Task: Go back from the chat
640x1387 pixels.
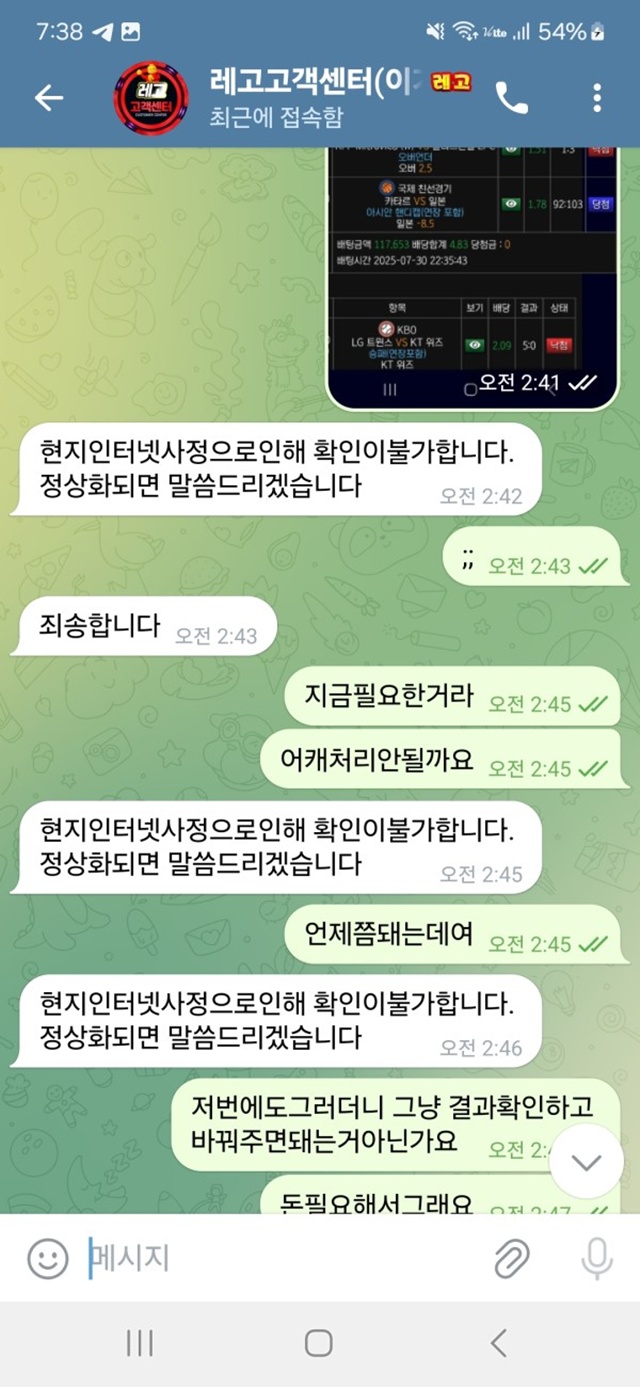Action: click(x=48, y=97)
